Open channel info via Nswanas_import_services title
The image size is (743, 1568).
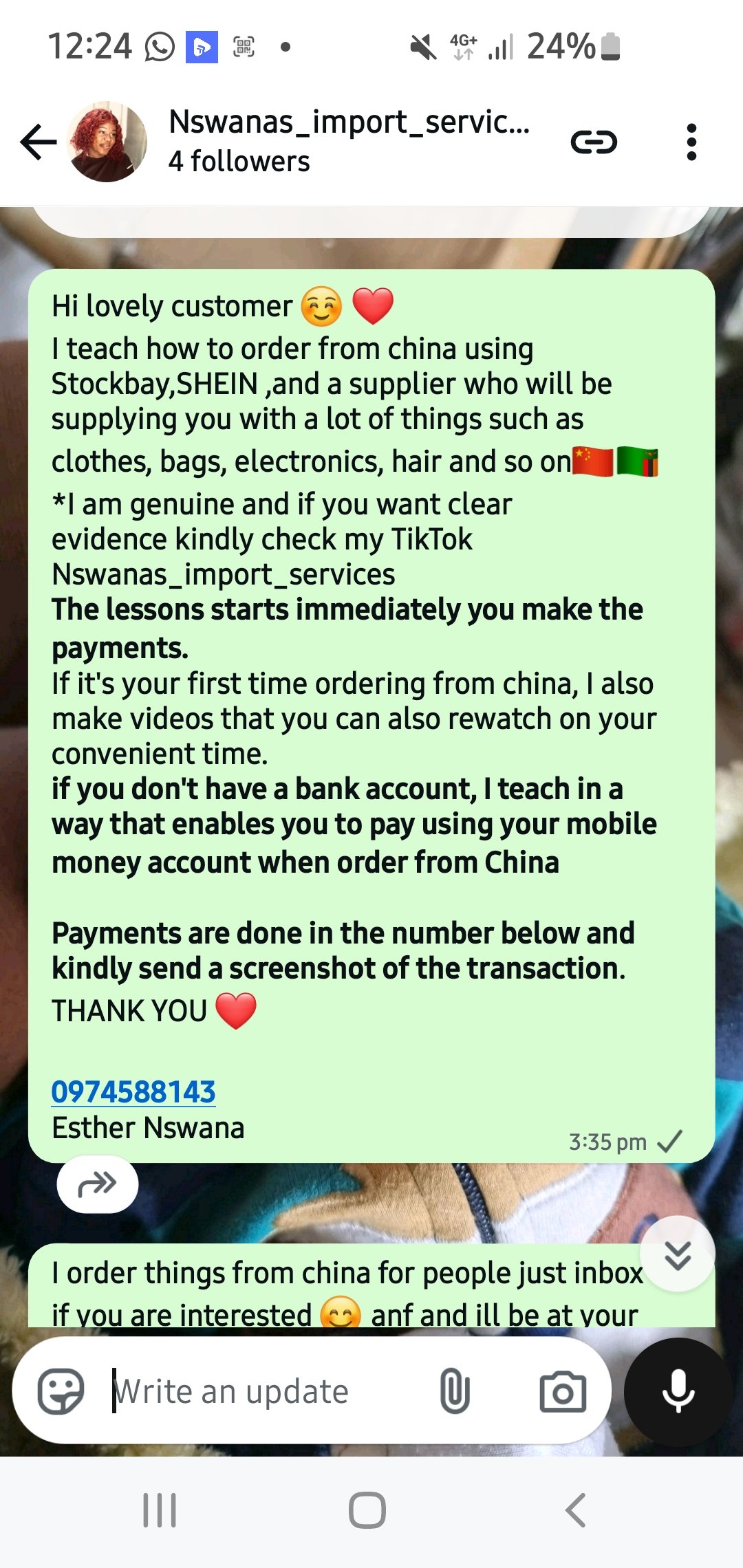point(349,122)
